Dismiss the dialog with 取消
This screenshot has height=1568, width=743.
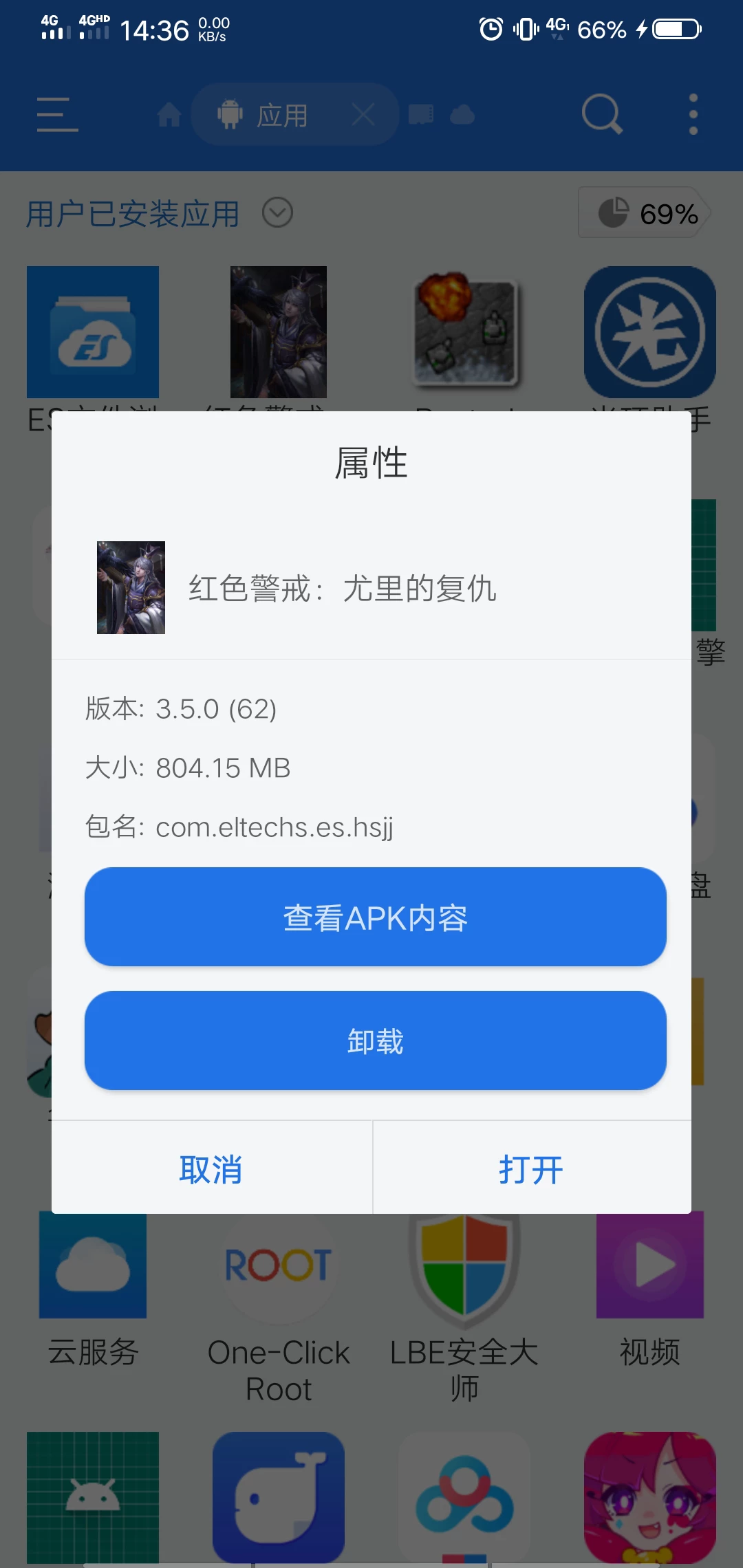click(211, 1169)
